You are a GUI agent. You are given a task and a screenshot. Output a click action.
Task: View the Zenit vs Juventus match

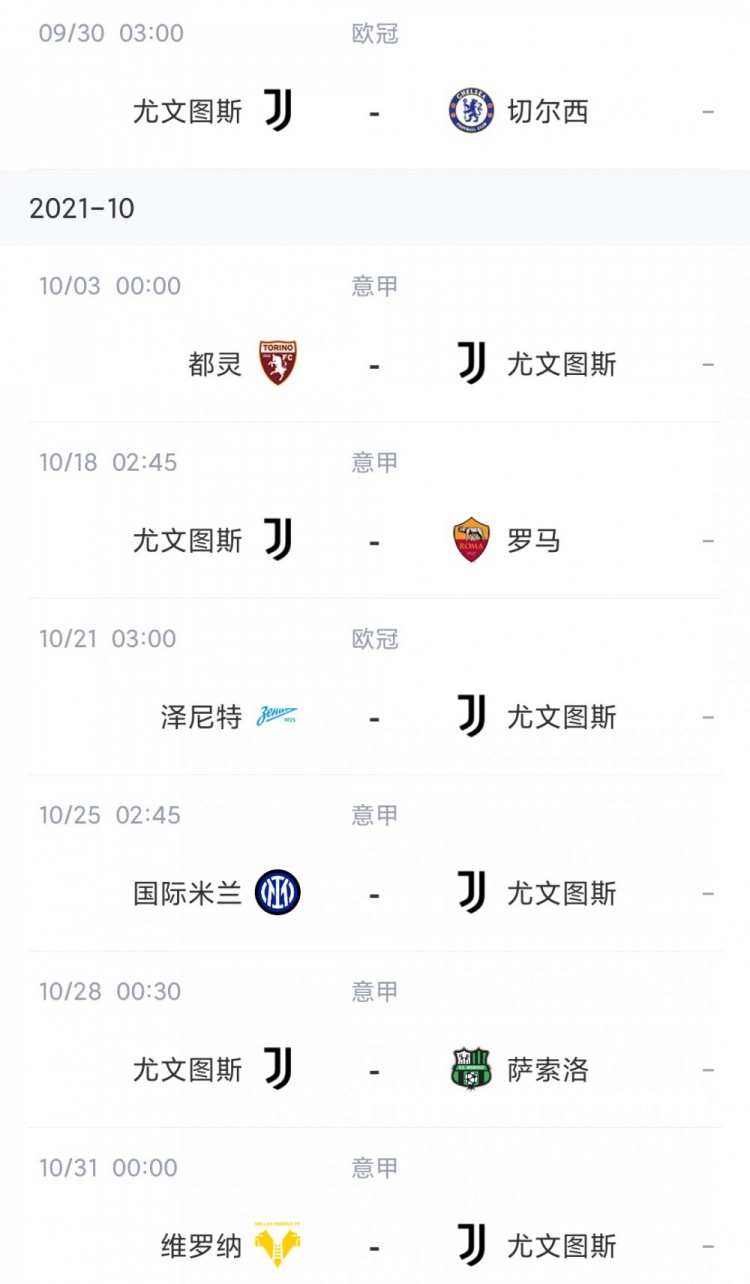[x=375, y=687]
